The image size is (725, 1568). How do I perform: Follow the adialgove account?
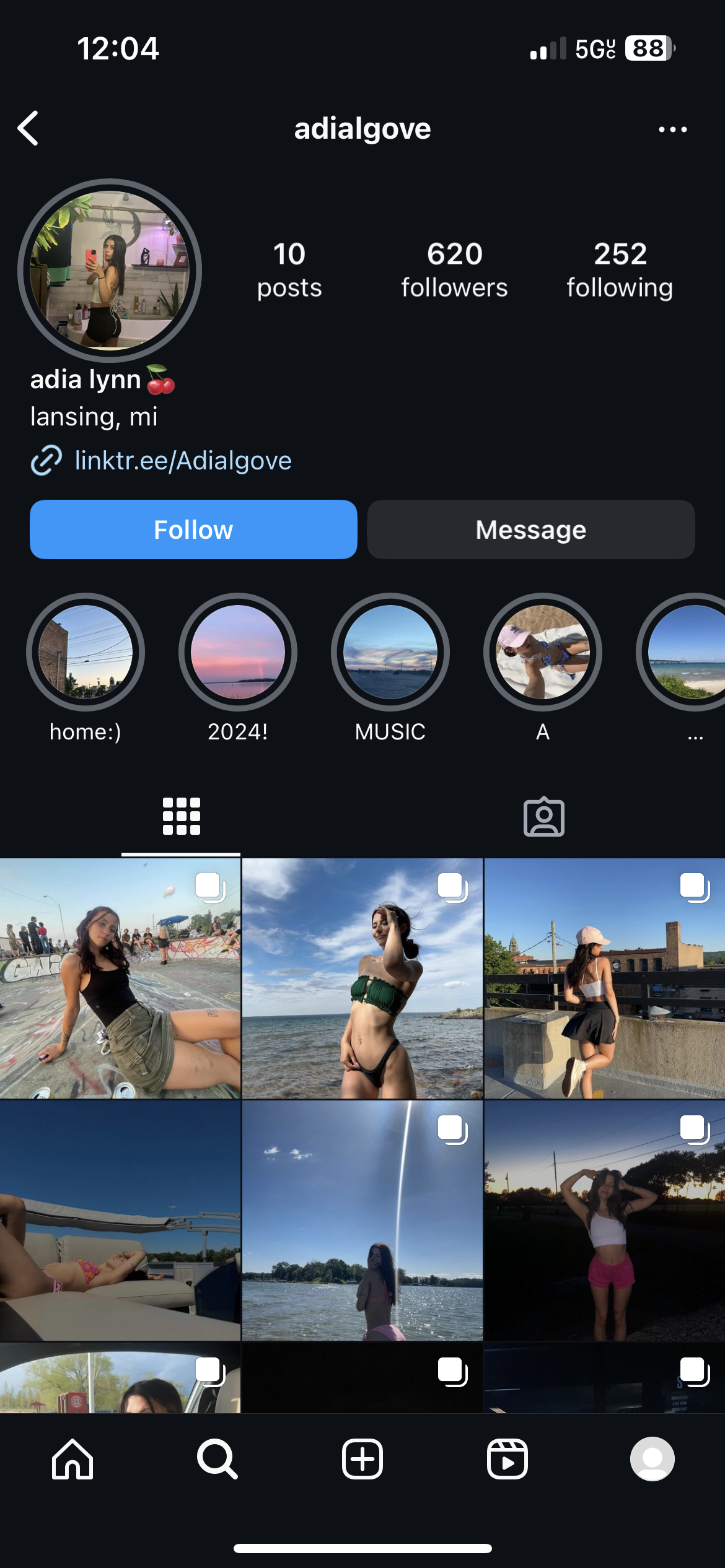193,529
